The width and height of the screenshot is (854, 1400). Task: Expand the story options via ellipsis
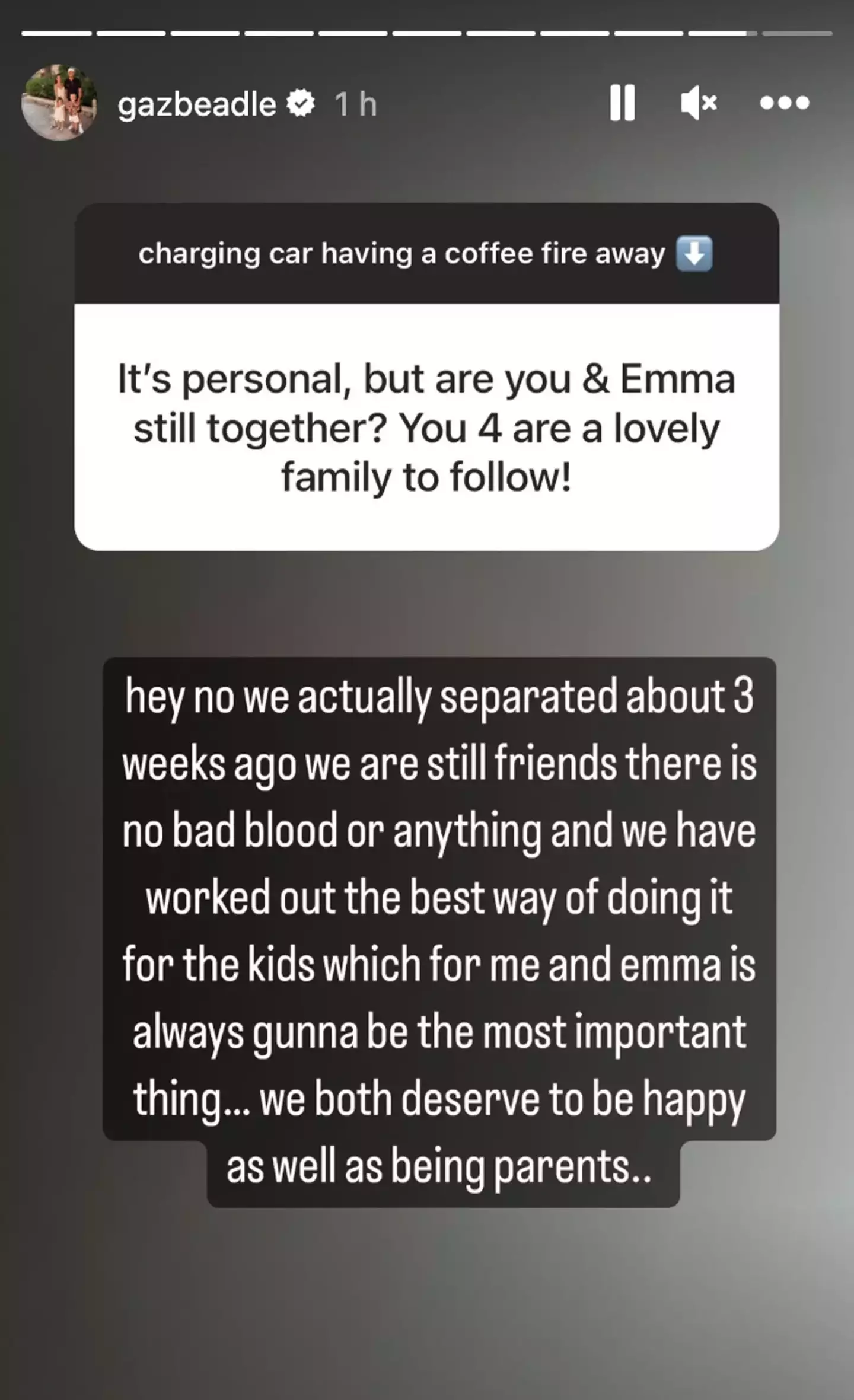[784, 103]
